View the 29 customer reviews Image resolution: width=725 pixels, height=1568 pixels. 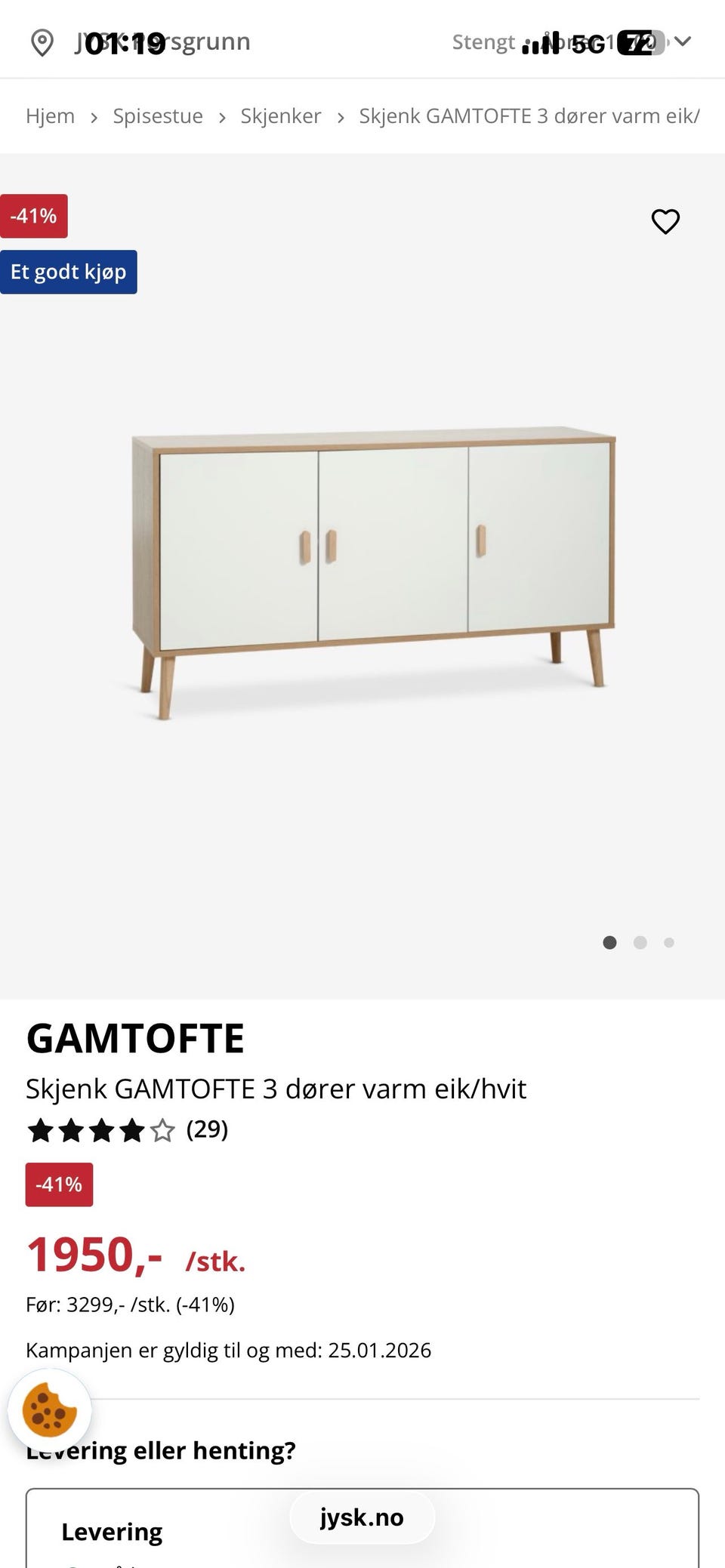click(x=207, y=1130)
